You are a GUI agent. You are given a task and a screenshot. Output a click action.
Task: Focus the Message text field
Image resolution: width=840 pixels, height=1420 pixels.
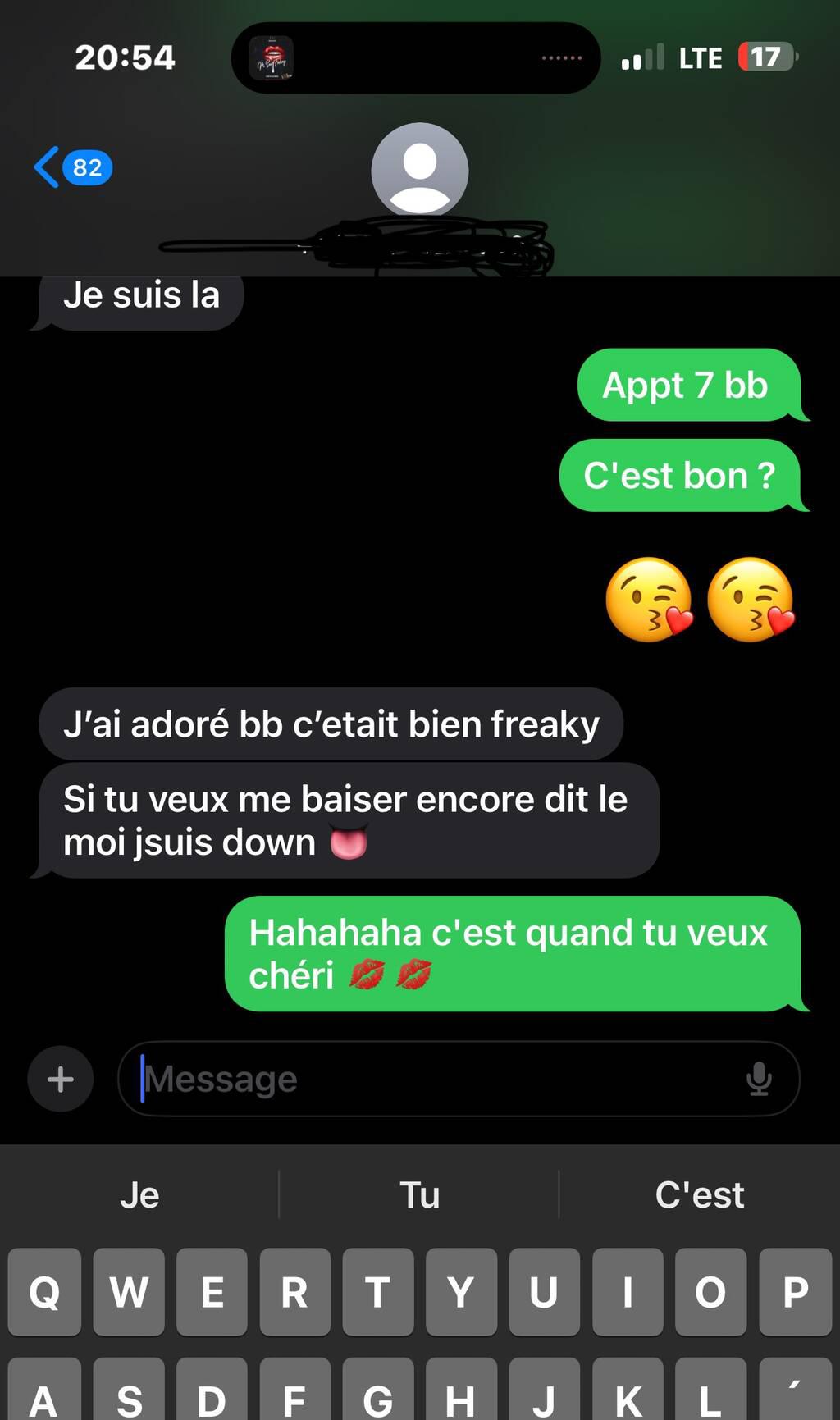(435, 1079)
